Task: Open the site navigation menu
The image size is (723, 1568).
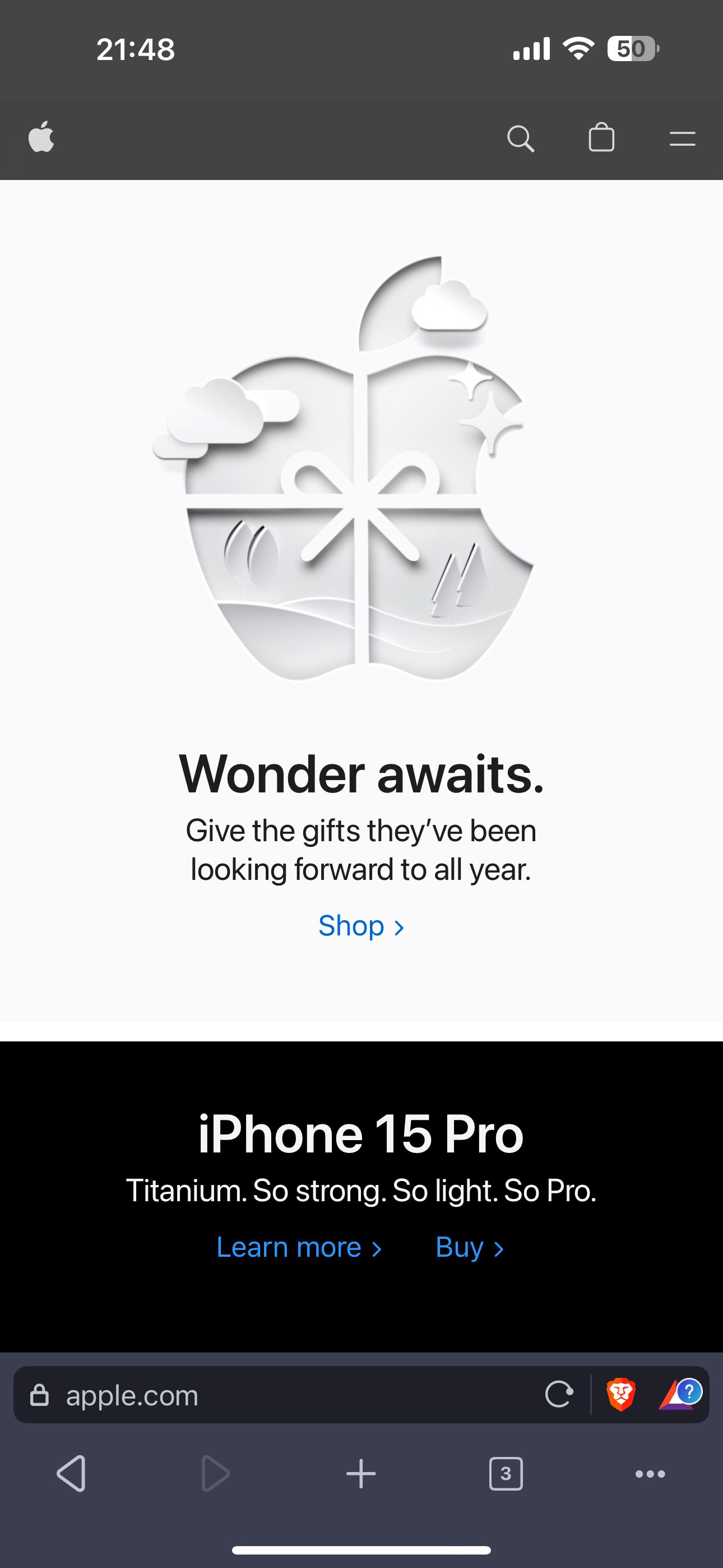Action: 682,139
